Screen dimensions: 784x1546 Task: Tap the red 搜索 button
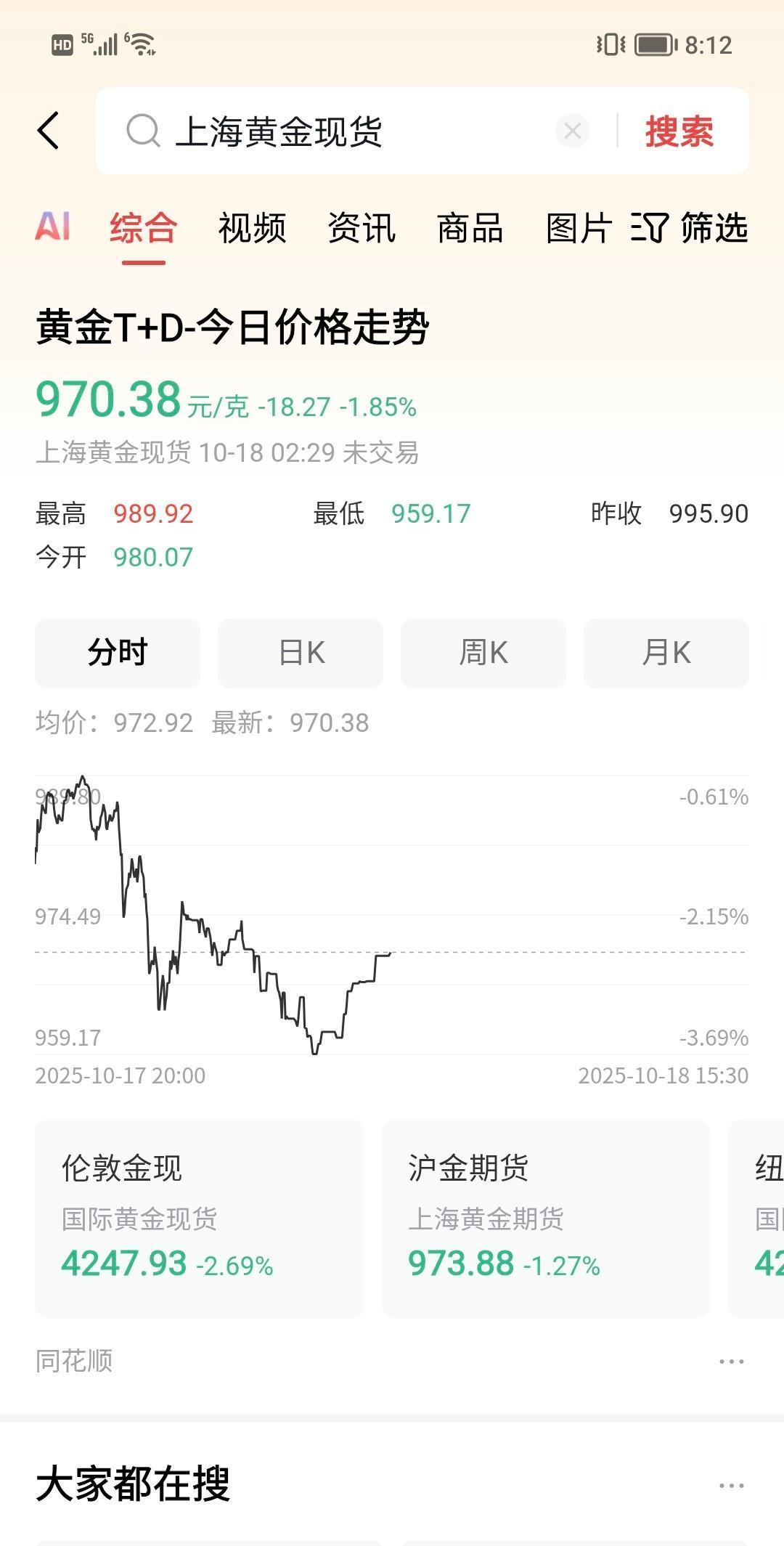(679, 132)
